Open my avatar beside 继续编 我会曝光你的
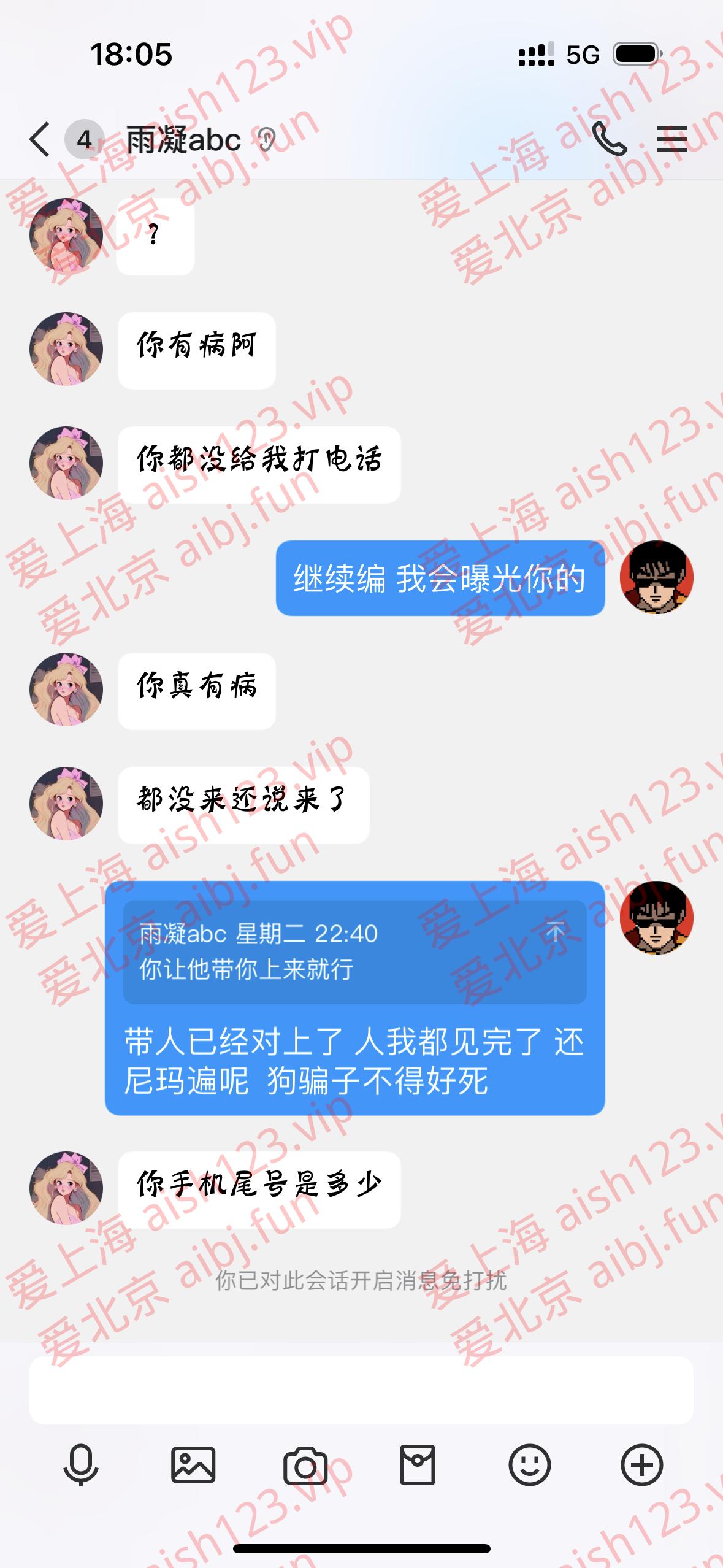Image resolution: width=723 pixels, height=1568 pixels. point(656,577)
